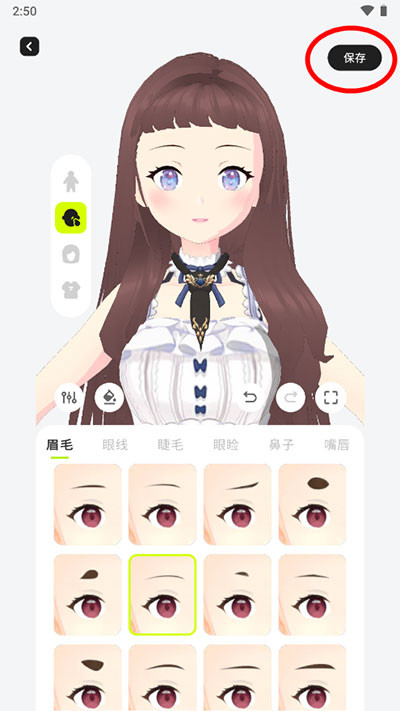Select the hairstyle icon in sidebar
Viewport: 400px width, 711px height.
pos(71,254)
